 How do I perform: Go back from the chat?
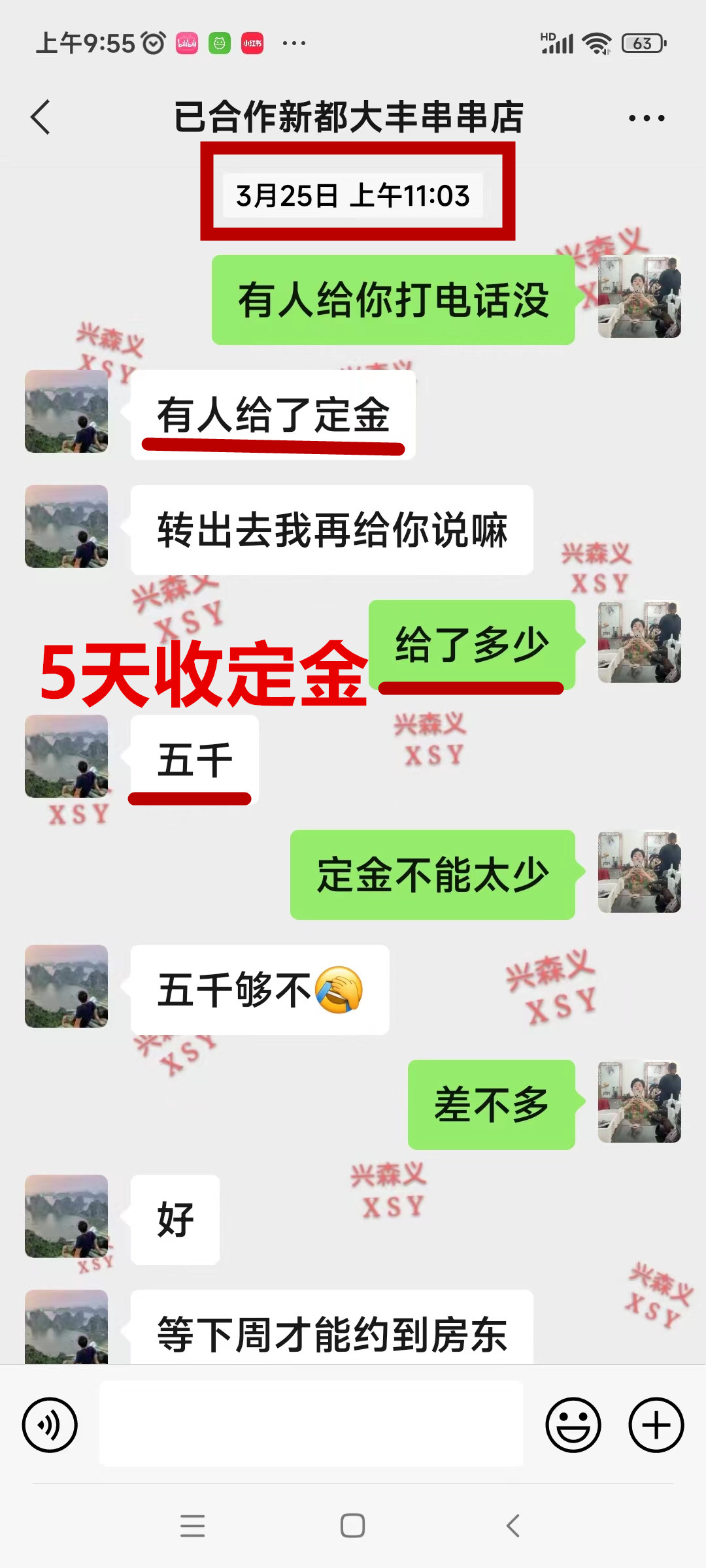click(x=41, y=118)
